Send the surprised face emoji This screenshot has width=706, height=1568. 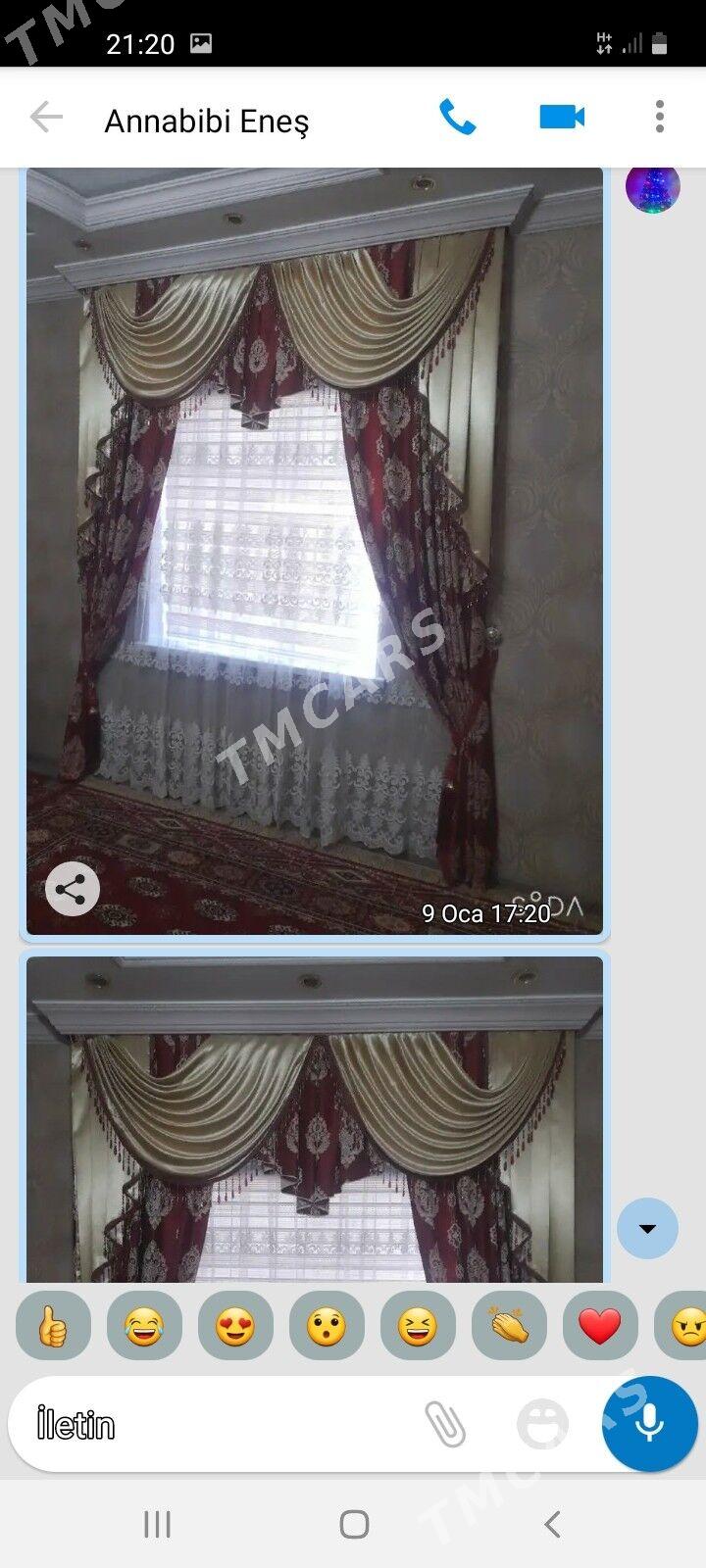pyautogui.click(x=327, y=1326)
